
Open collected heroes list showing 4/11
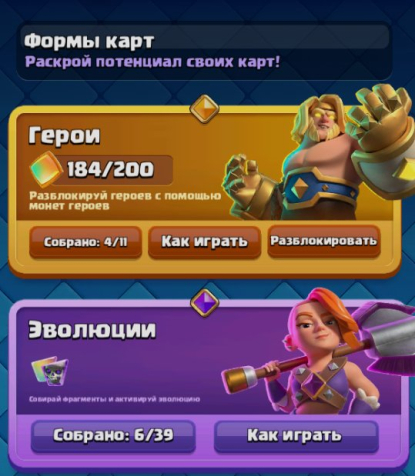[85, 242]
